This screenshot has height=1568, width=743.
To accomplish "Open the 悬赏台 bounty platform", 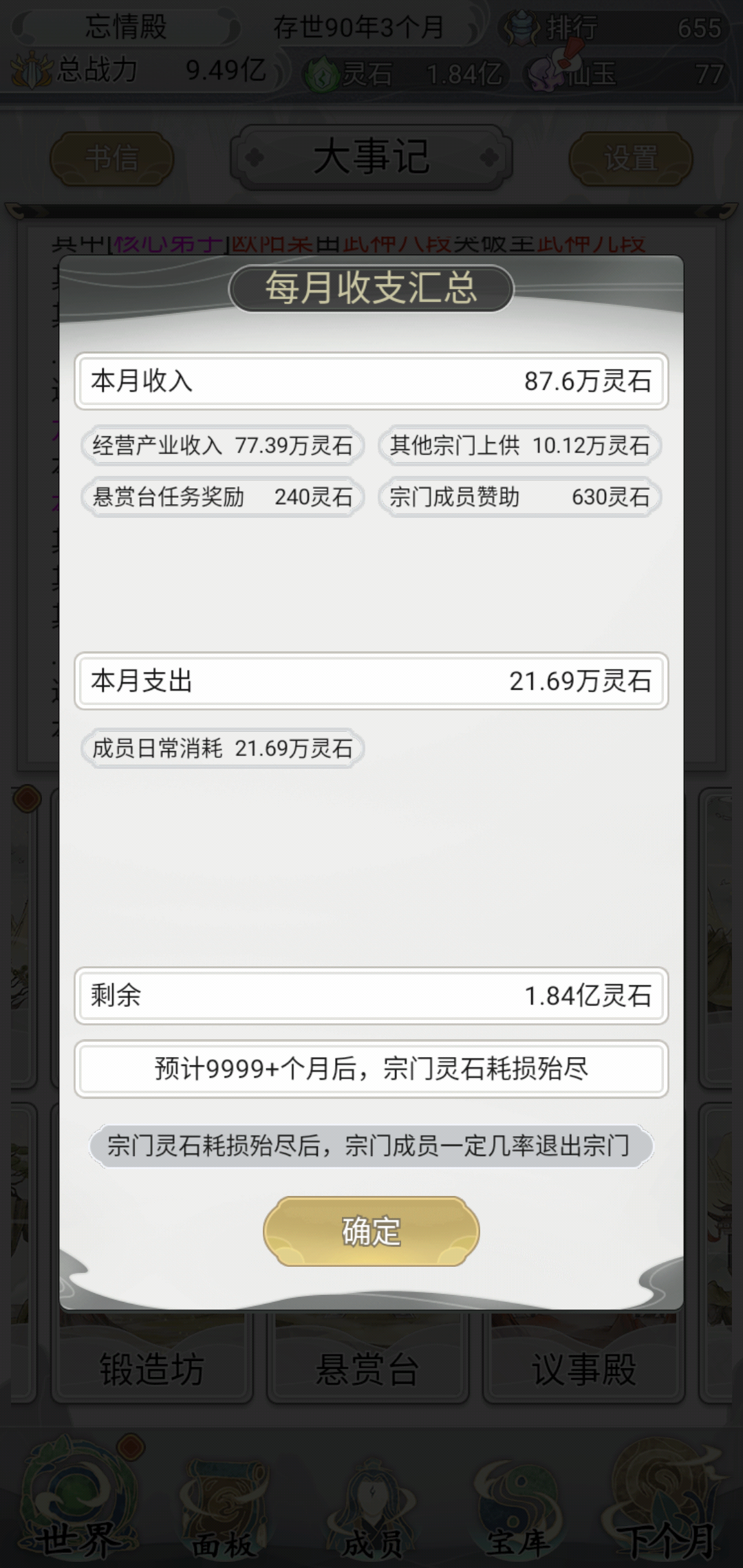I will (x=368, y=1369).
